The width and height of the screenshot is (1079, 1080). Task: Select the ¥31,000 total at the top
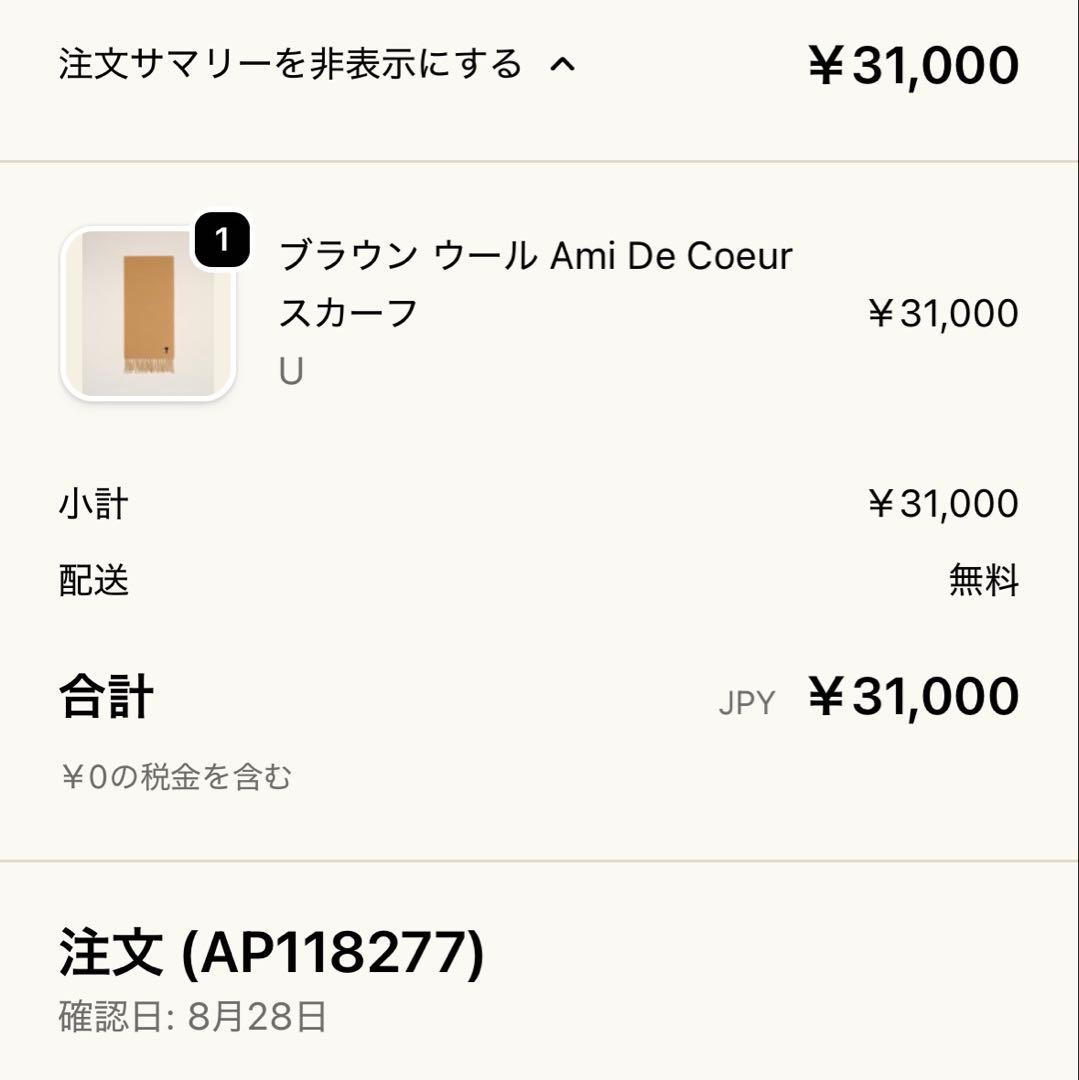click(917, 62)
